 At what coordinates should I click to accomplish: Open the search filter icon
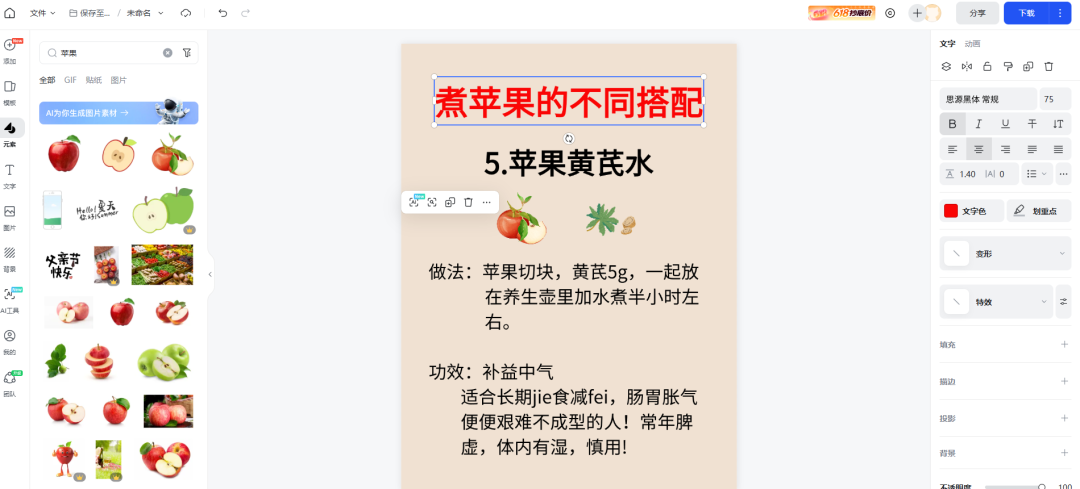(187, 53)
